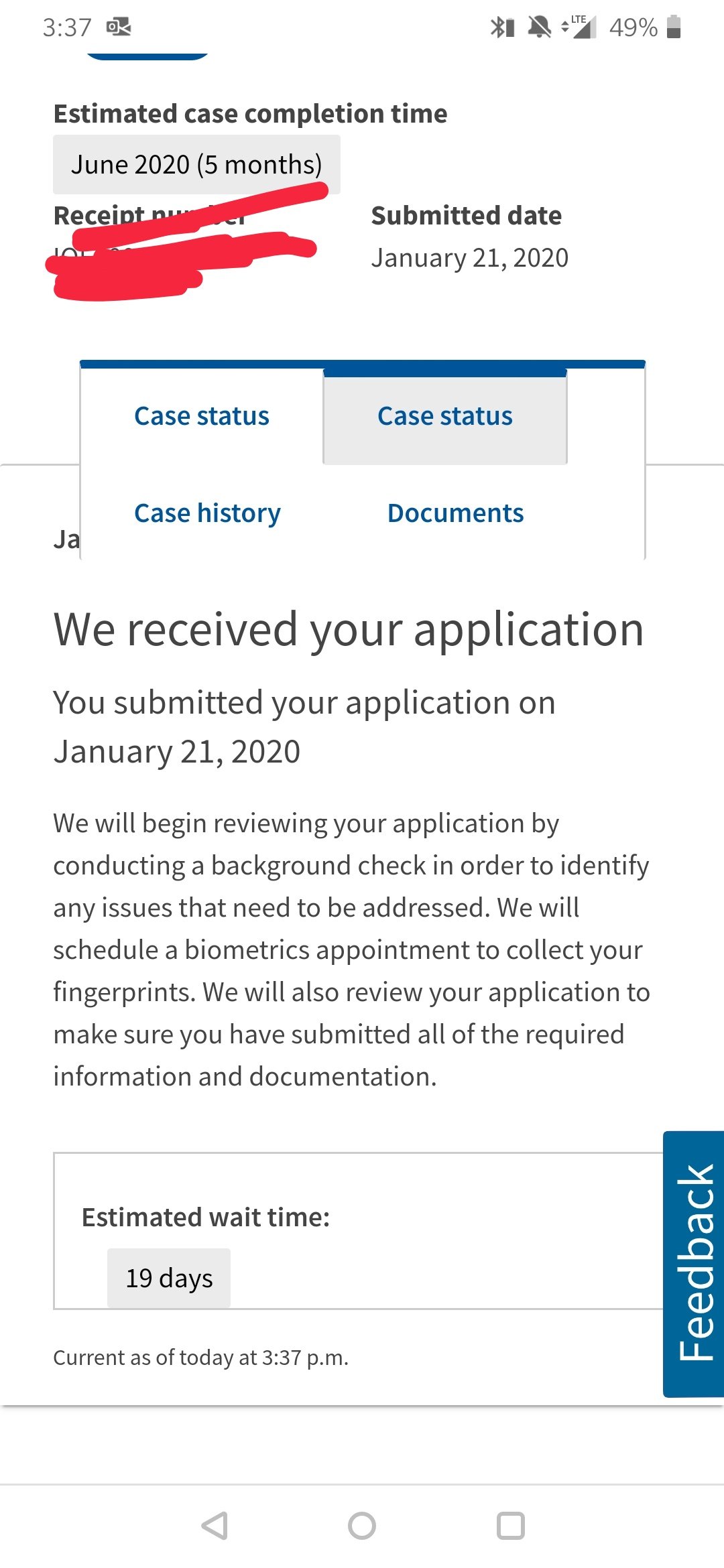Select the highlighted grey Case status tab

click(x=445, y=416)
